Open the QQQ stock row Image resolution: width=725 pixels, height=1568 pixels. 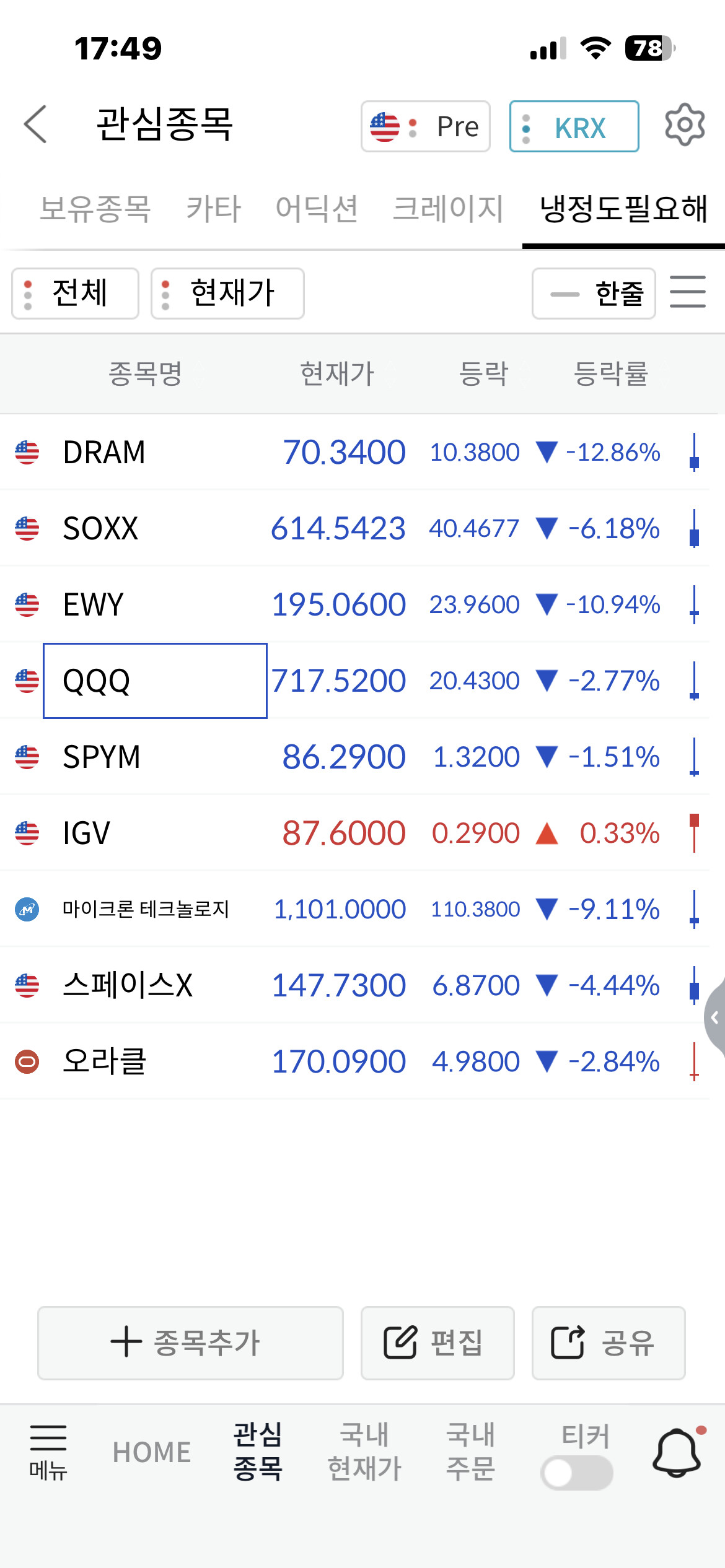pos(354,681)
